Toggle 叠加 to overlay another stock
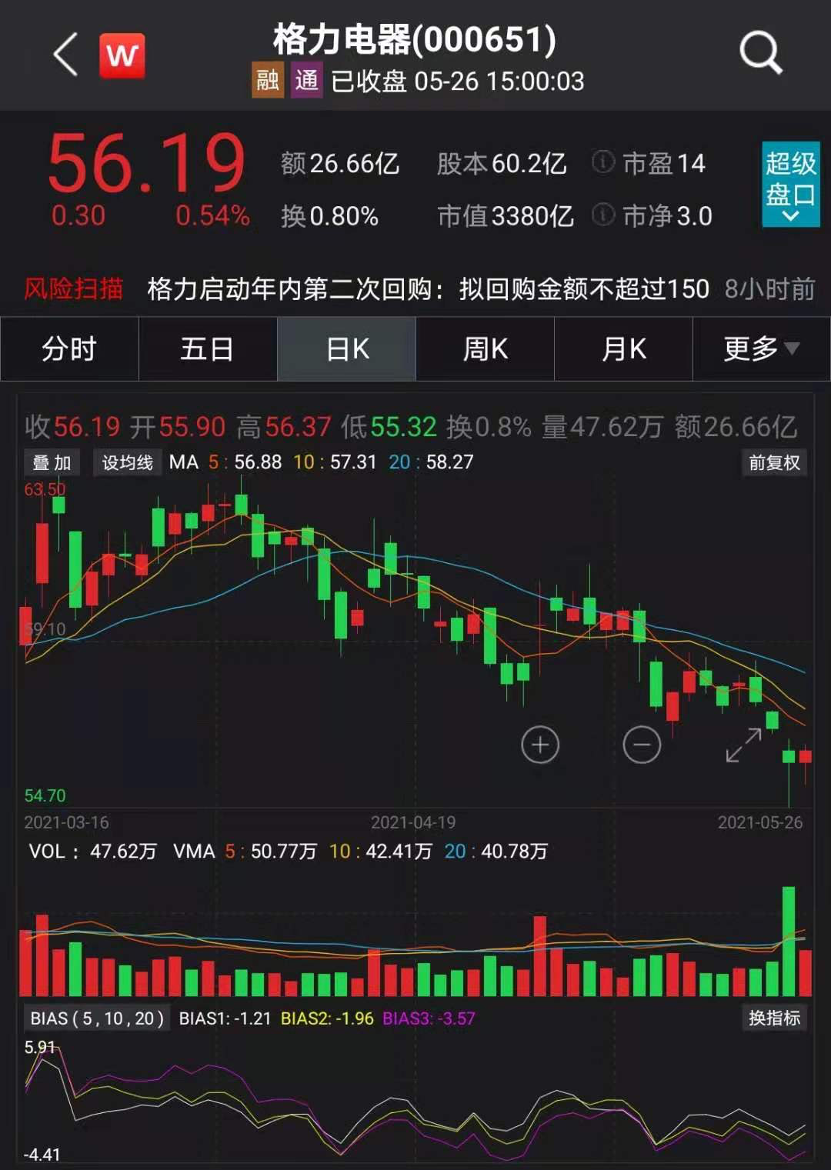This screenshot has width=832, height=1170. [49, 463]
